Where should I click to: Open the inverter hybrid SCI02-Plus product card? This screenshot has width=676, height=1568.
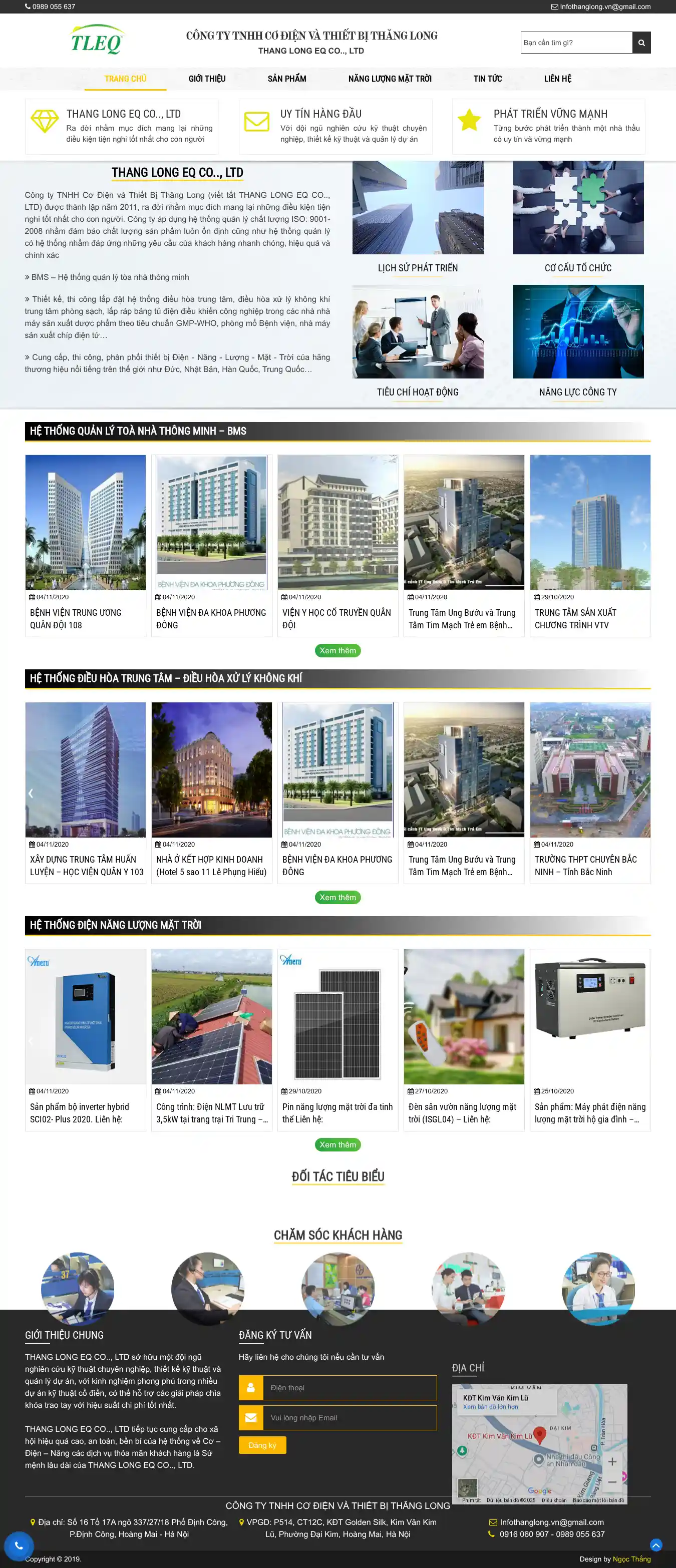(x=85, y=1112)
